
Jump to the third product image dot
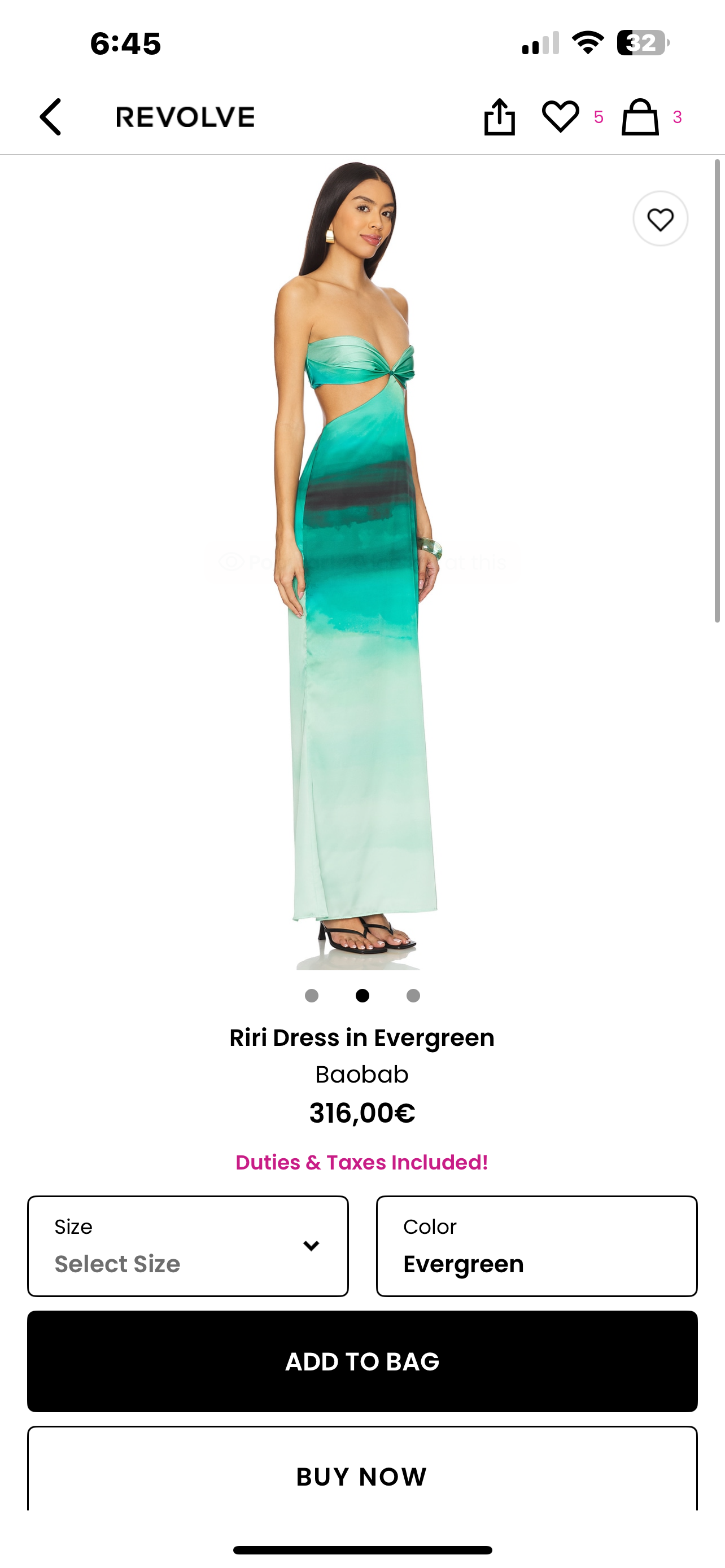[413, 995]
